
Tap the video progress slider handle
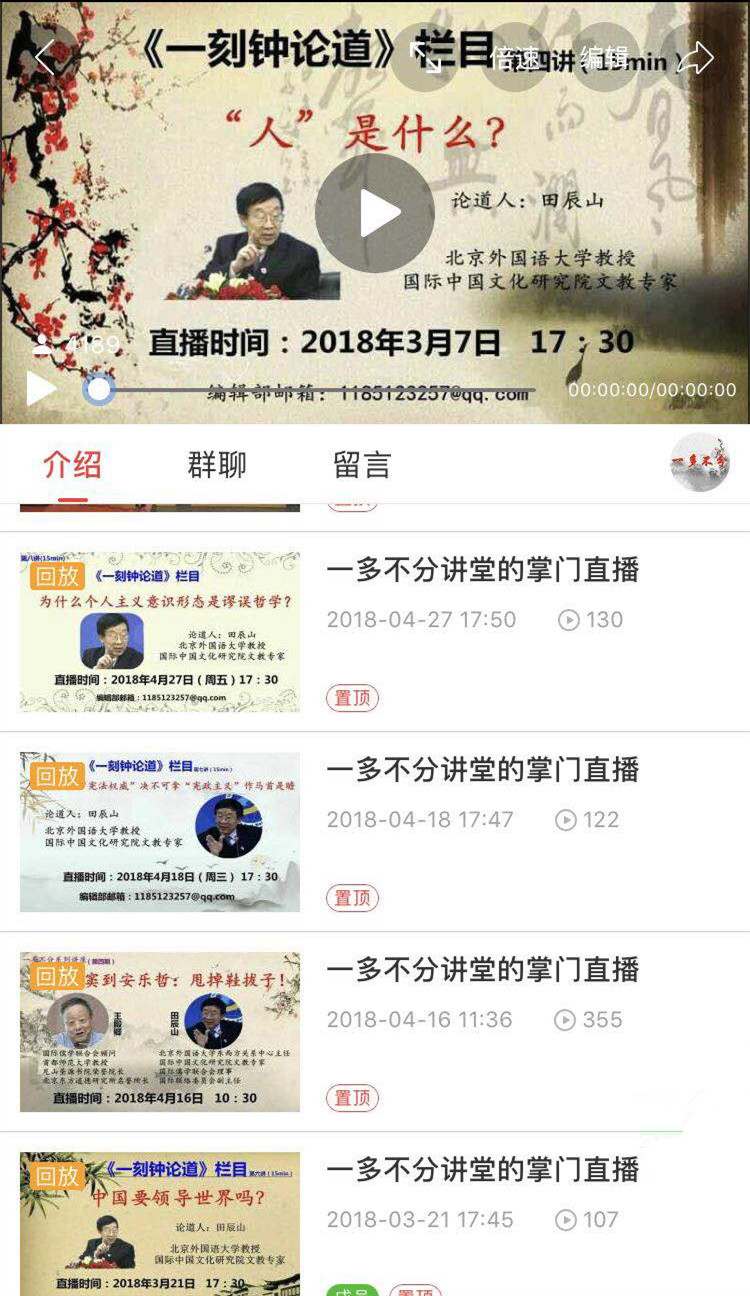point(98,389)
